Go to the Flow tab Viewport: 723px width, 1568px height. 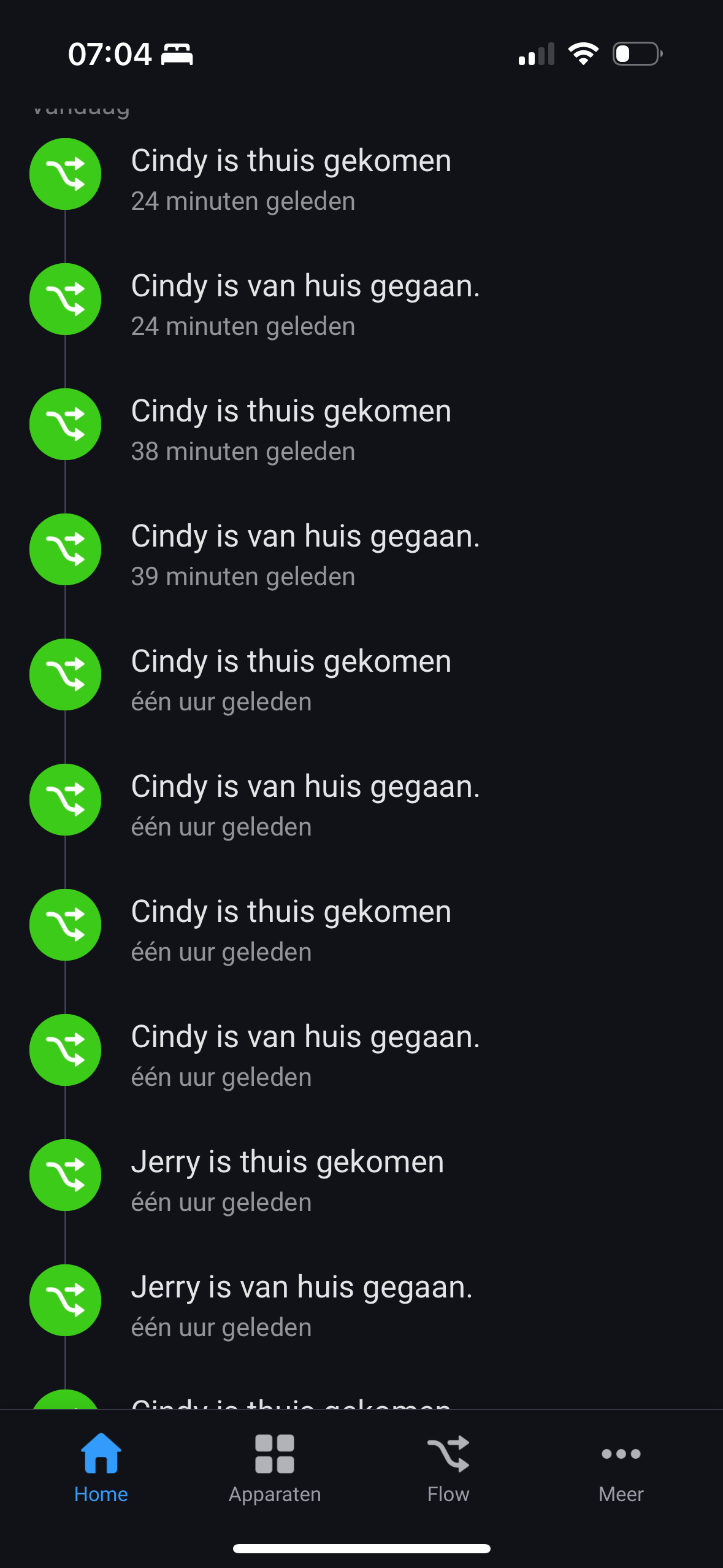click(448, 1466)
